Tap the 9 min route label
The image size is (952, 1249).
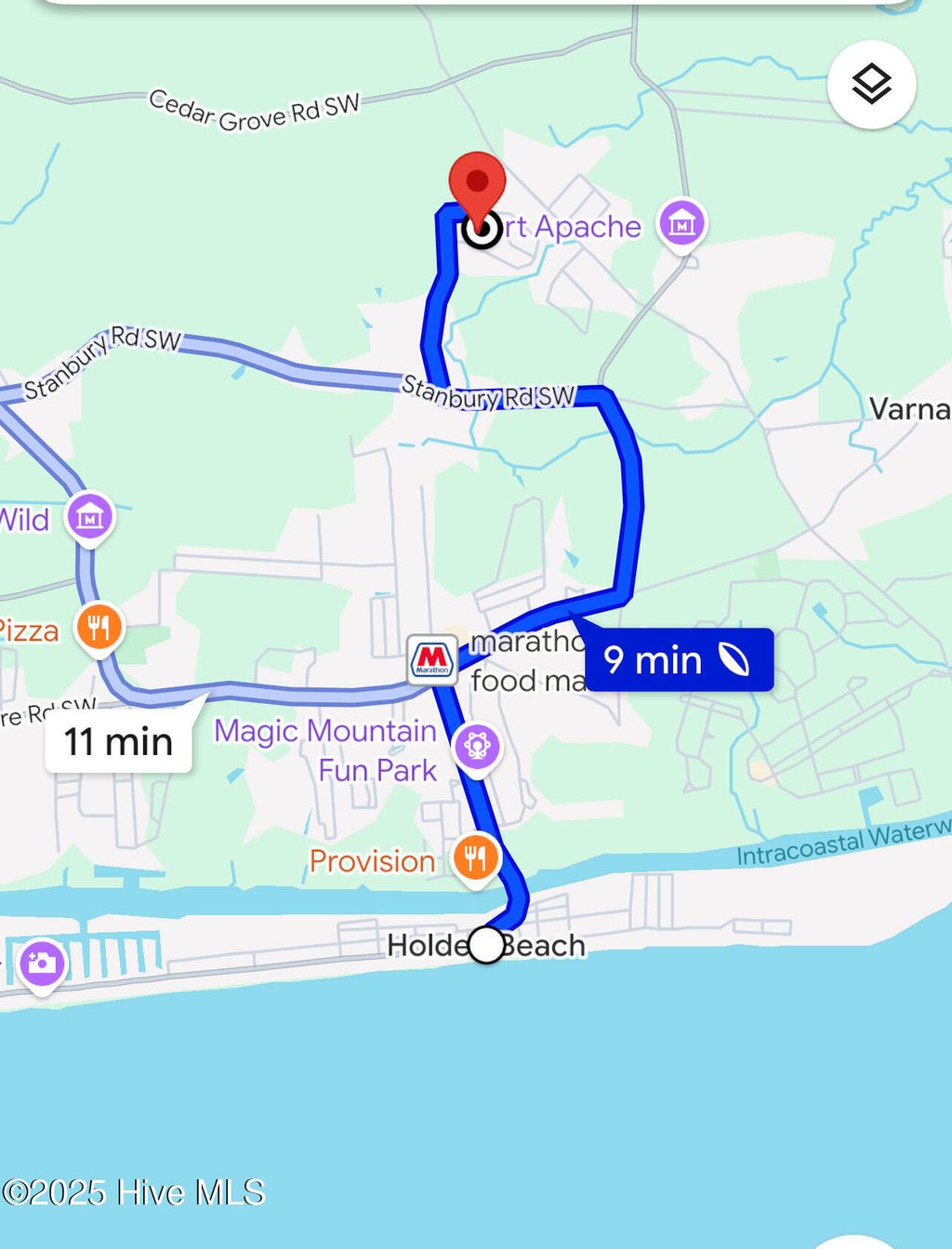pos(679,660)
